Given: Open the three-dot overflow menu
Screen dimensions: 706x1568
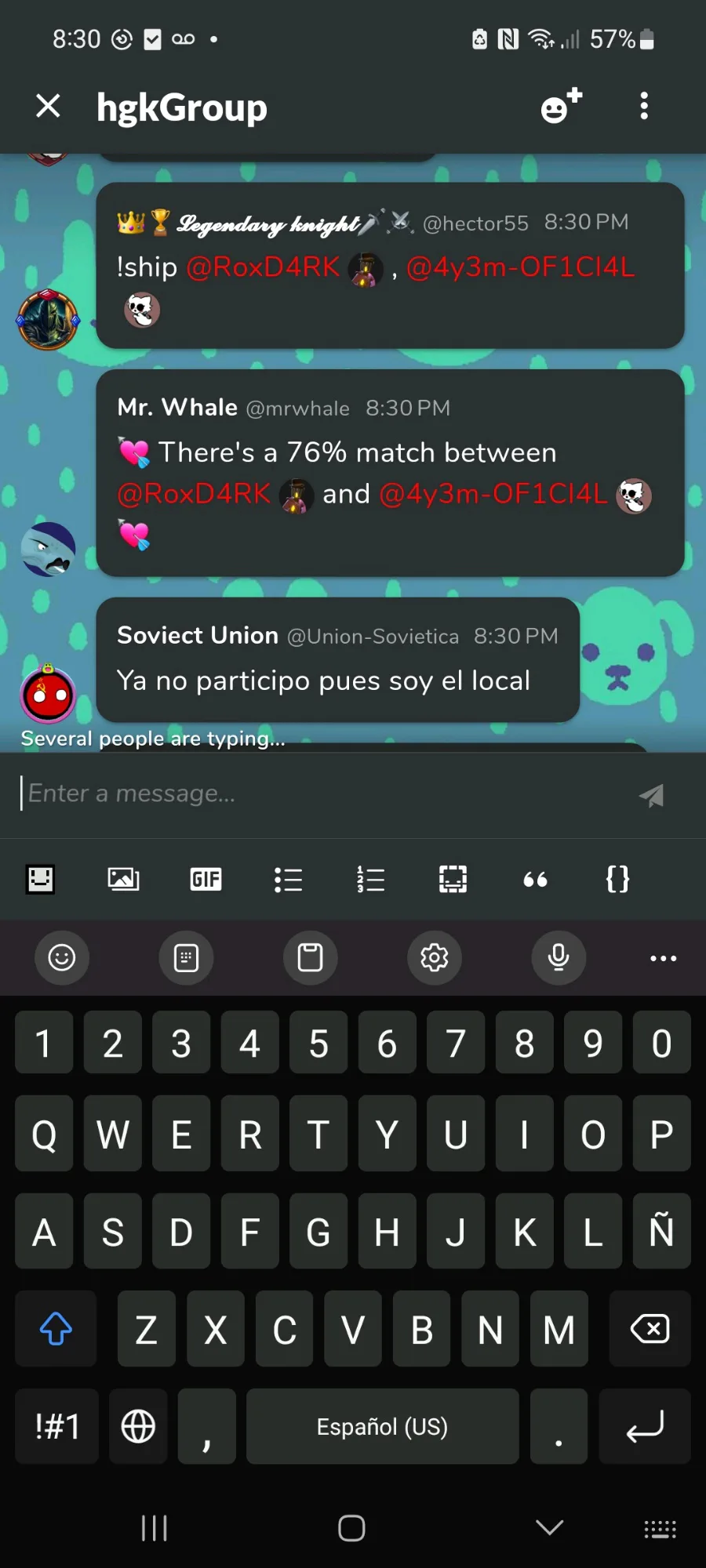Looking at the screenshot, I should point(644,106).
